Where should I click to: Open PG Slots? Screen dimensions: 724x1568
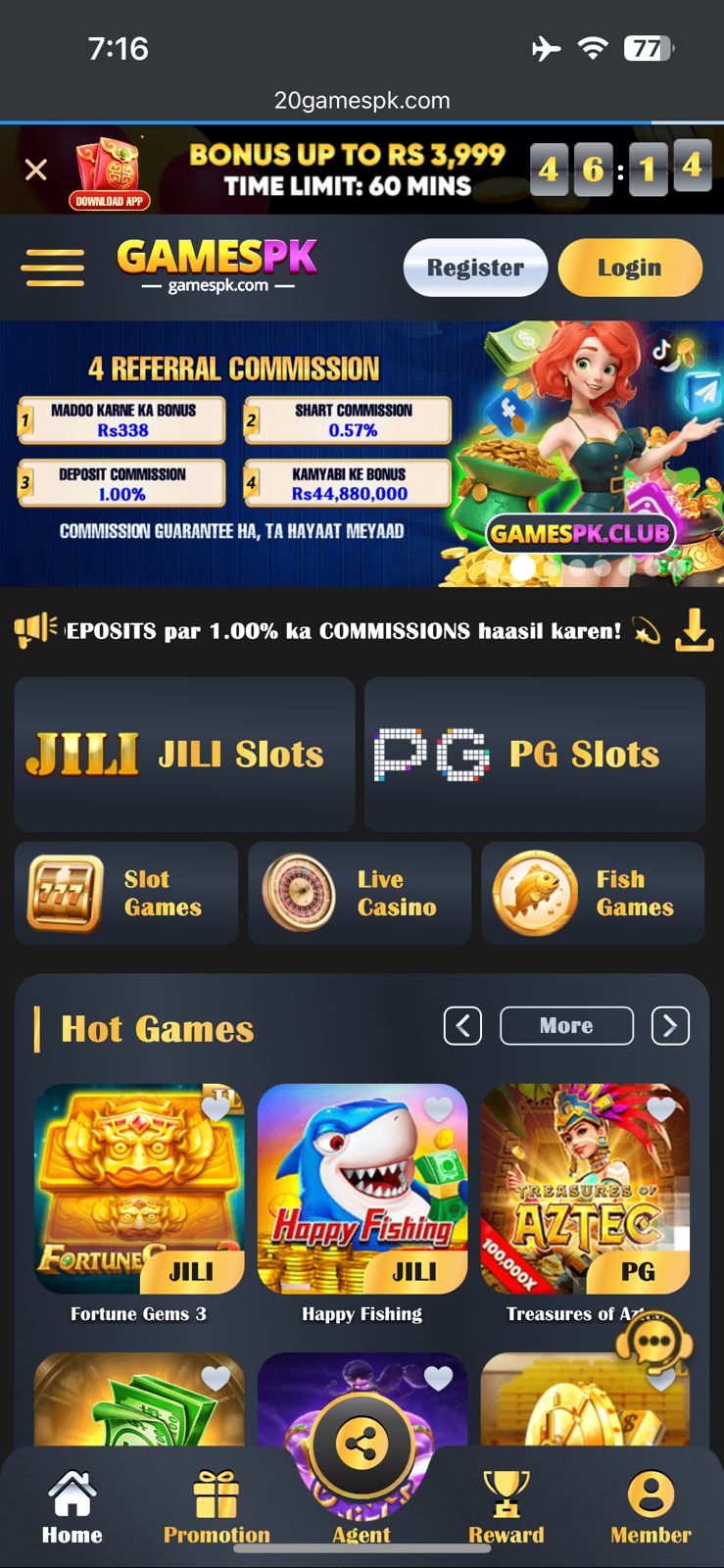coord(535,755)
